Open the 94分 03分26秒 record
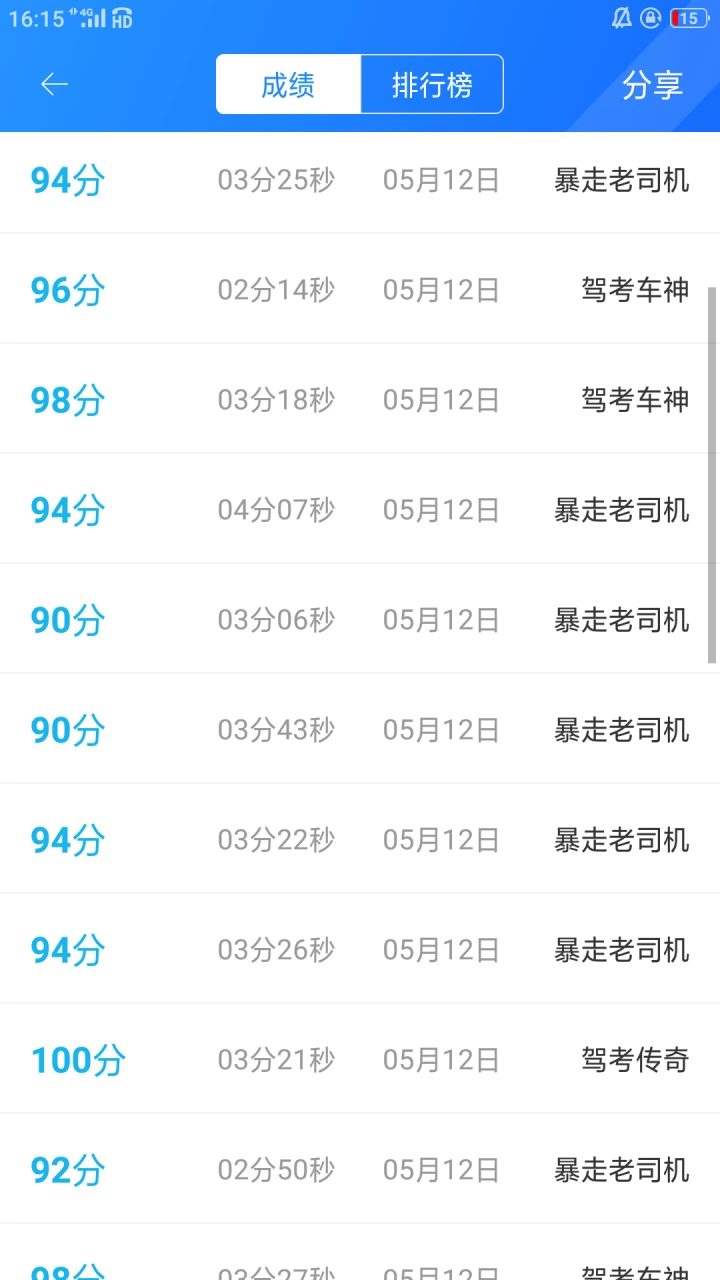Viewport: 720px width, 1280px height. pos(360,949)
